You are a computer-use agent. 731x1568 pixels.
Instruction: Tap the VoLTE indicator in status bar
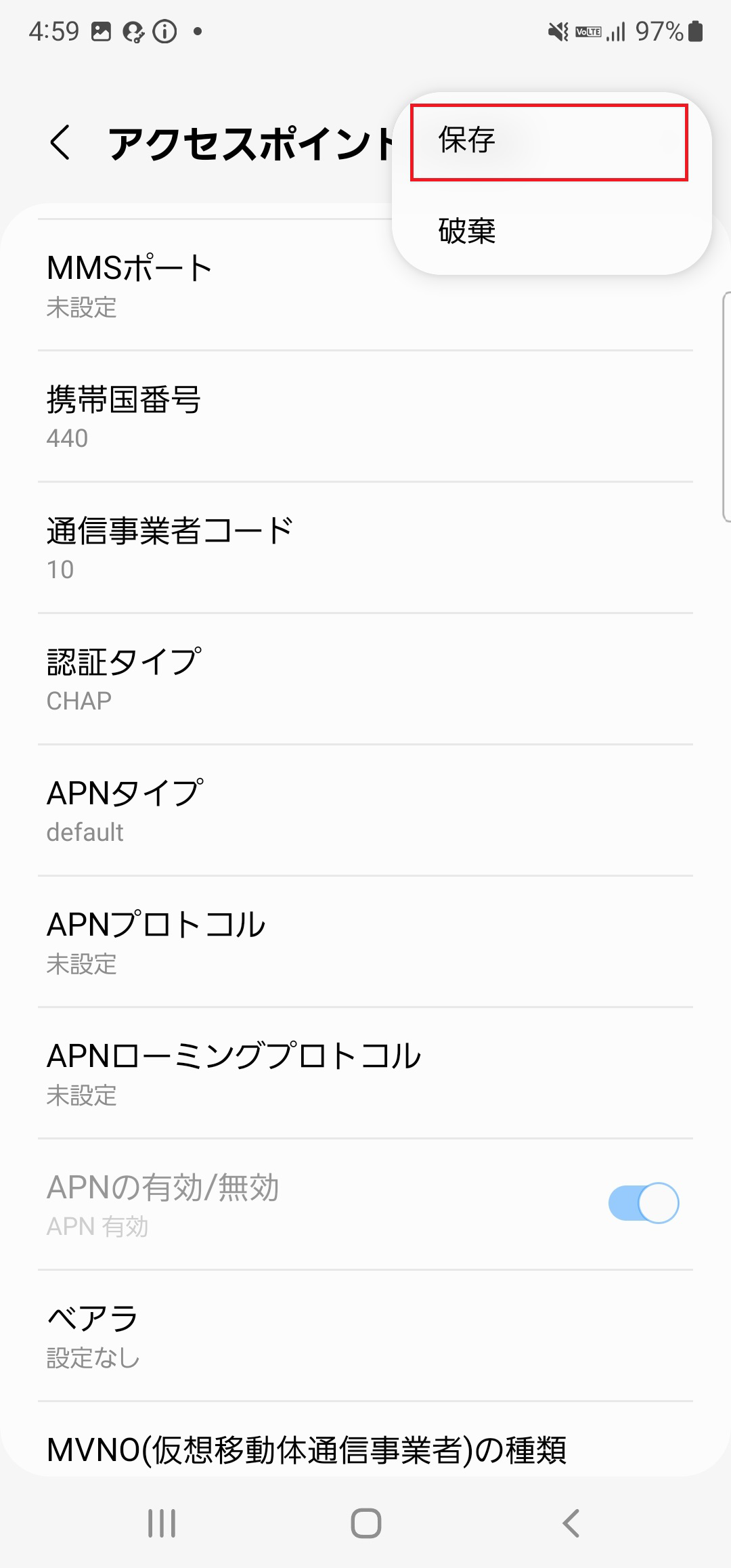tap(588, 31)
